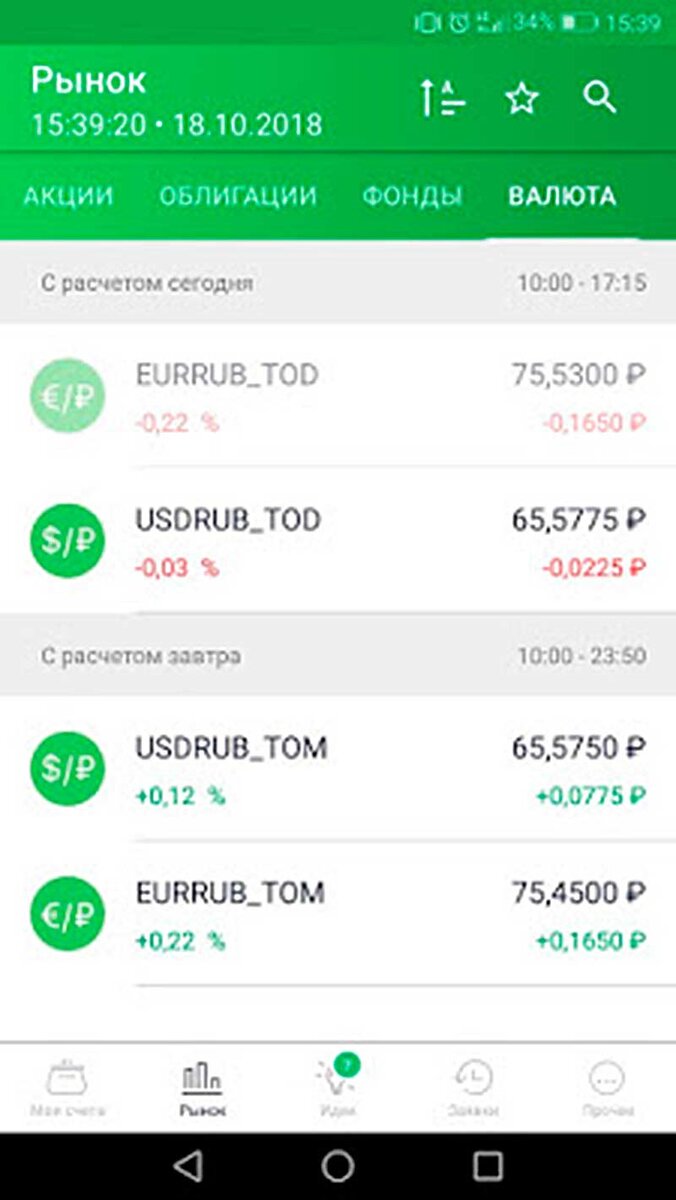This screenshot has width=676, height=1200.
Task: Tap the search magnifier icon
Action: pyautogui.click(x=599, y=98)
